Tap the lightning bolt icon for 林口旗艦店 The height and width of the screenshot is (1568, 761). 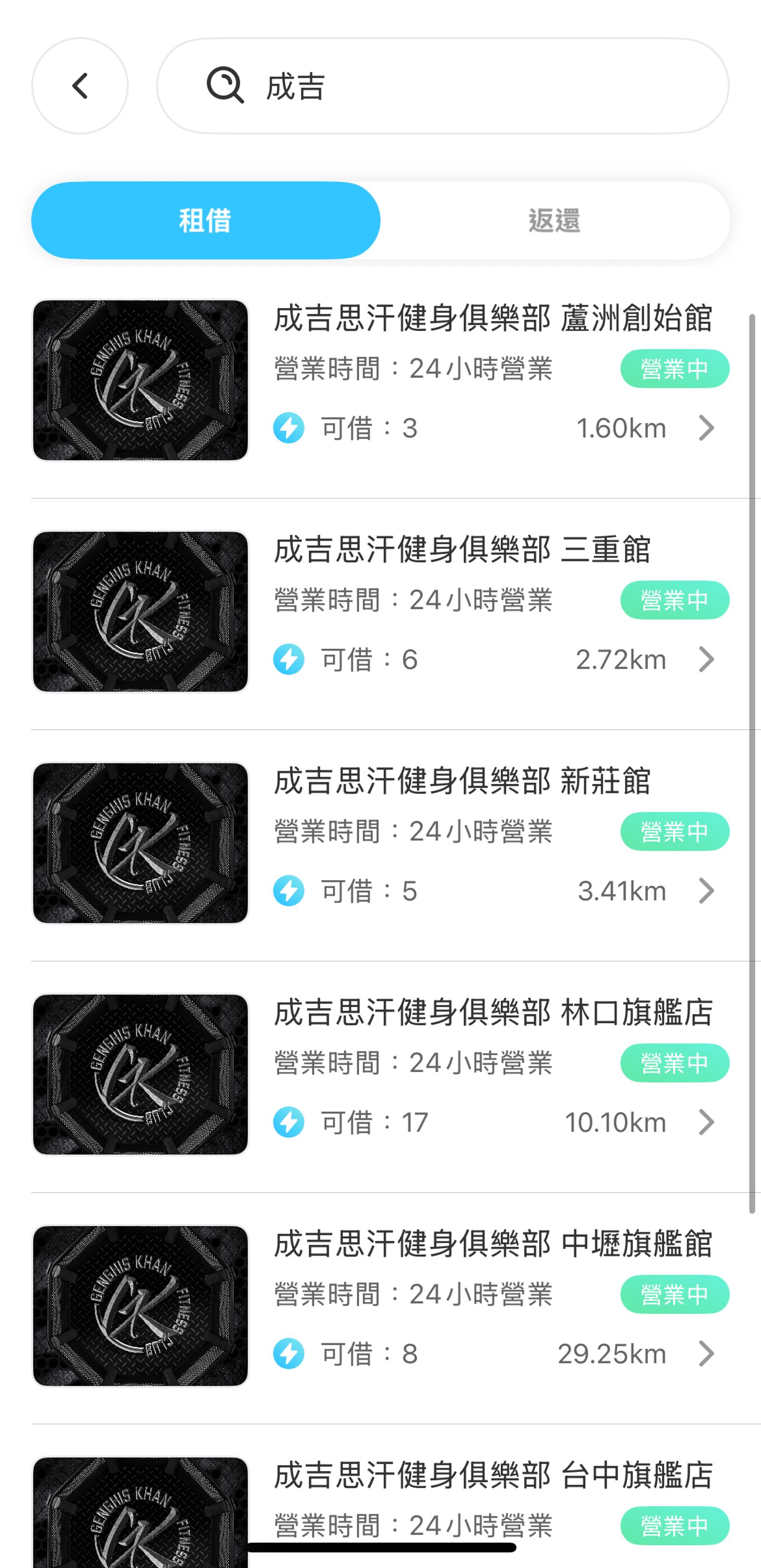[x=289, y=1123]
